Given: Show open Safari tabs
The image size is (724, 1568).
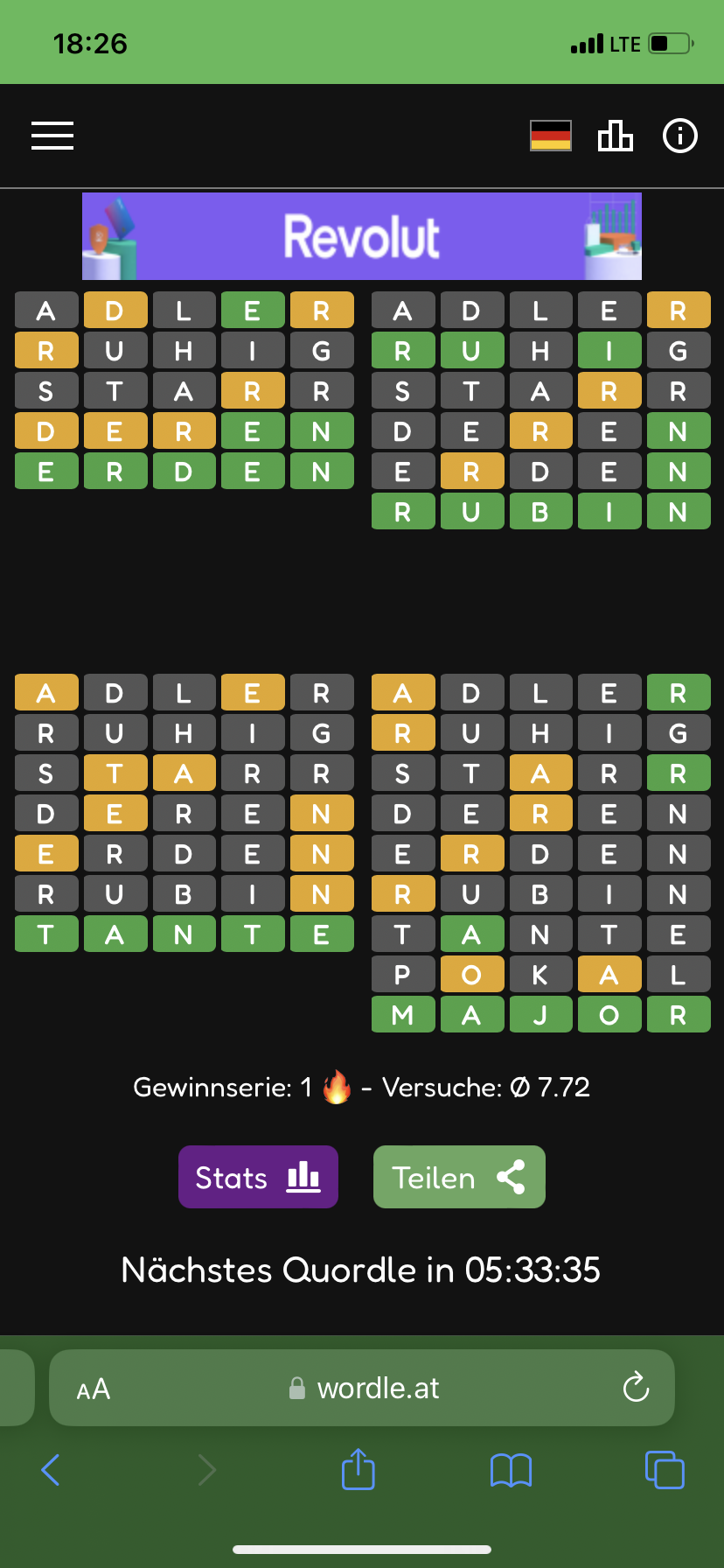Looking at the screenshot, I should (x=665, y=1469).
